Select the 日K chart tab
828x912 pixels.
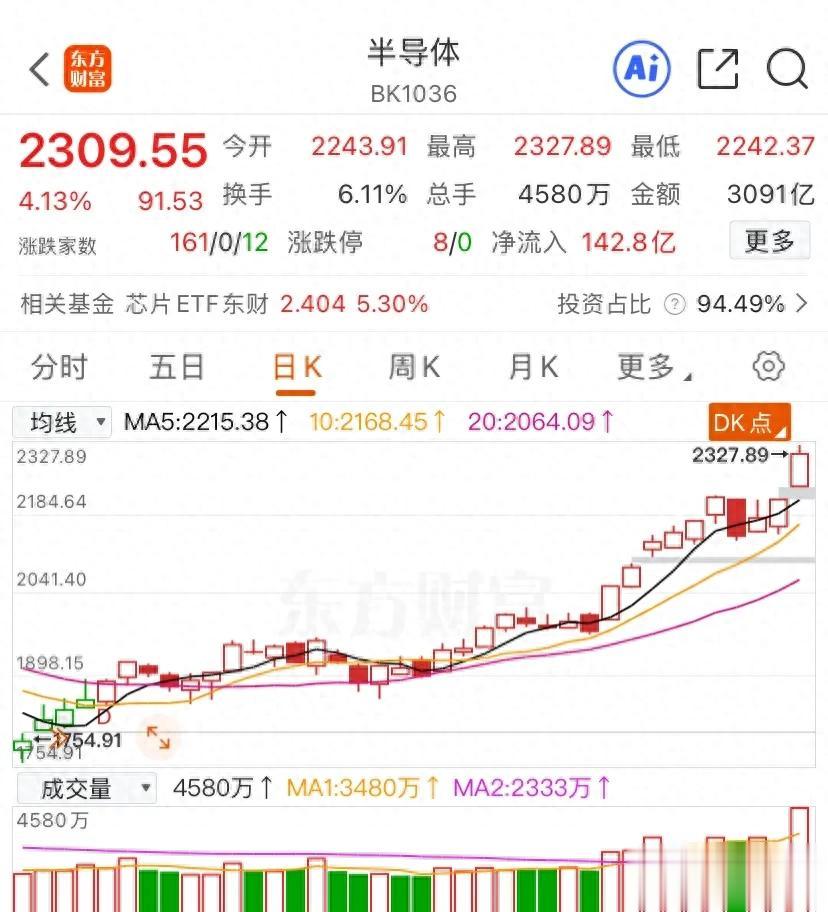pyautogui.click(x=297, y=367)
